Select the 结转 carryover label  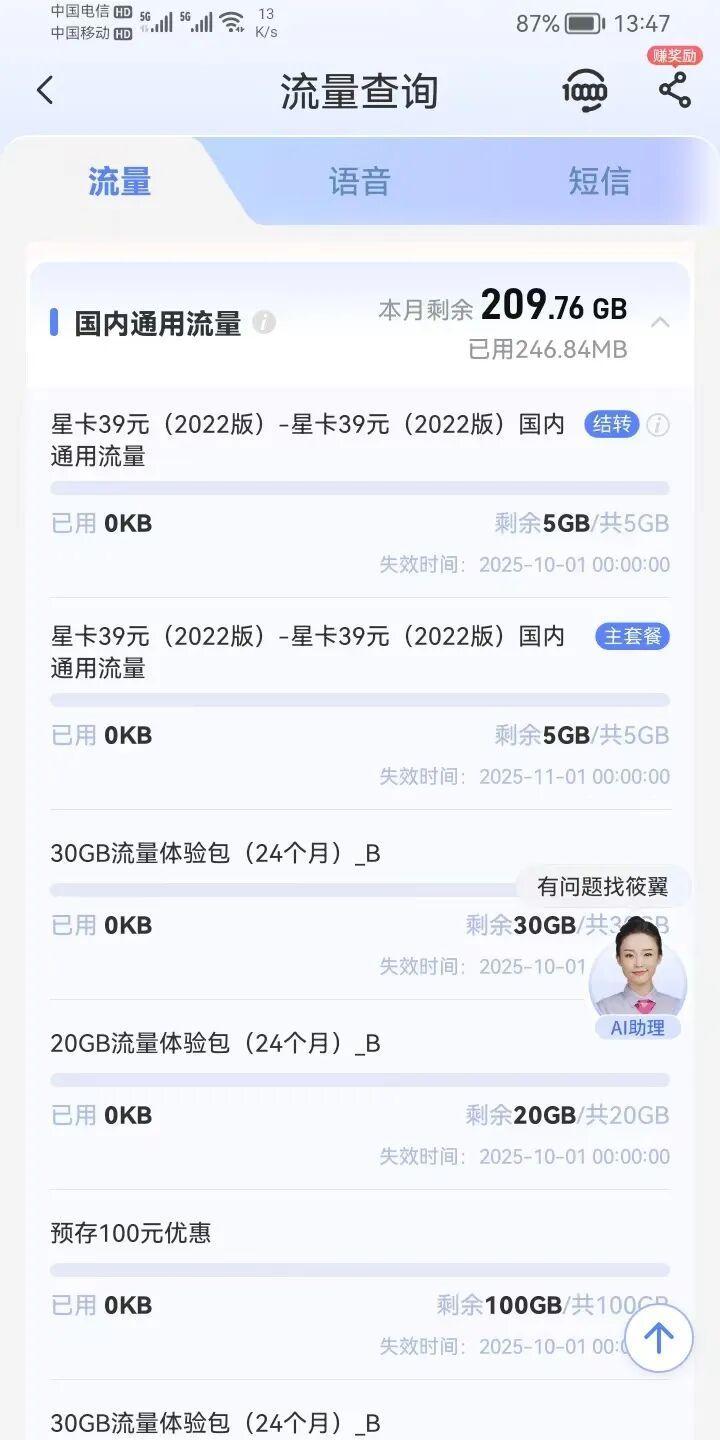610,425
